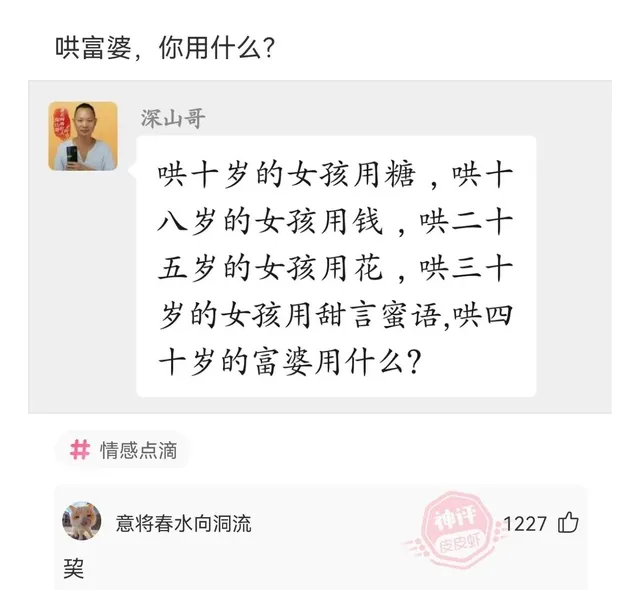Open the quoted 深山哥 post image

[336, 267]
